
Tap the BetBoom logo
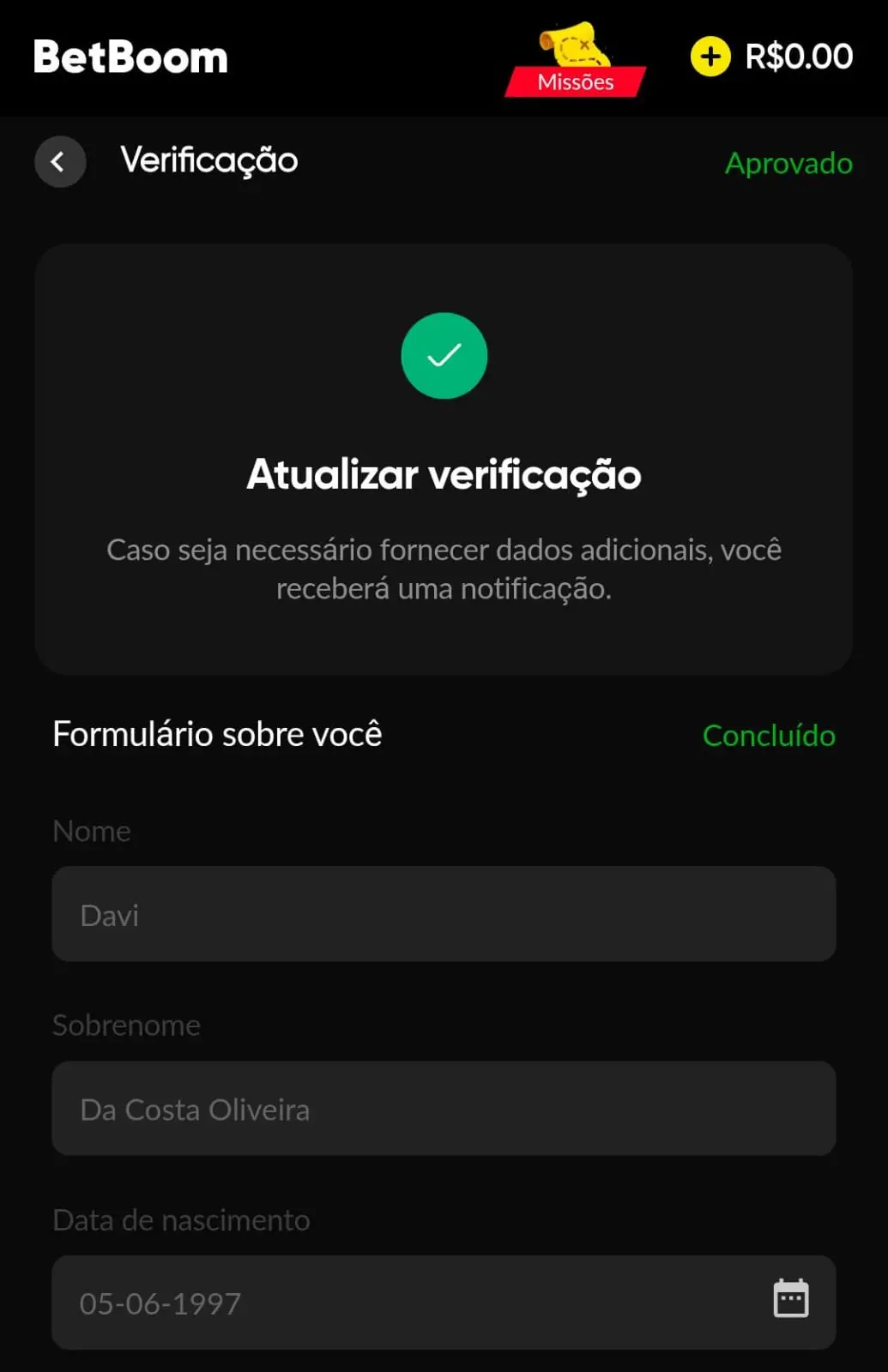[x=130, y=57]
